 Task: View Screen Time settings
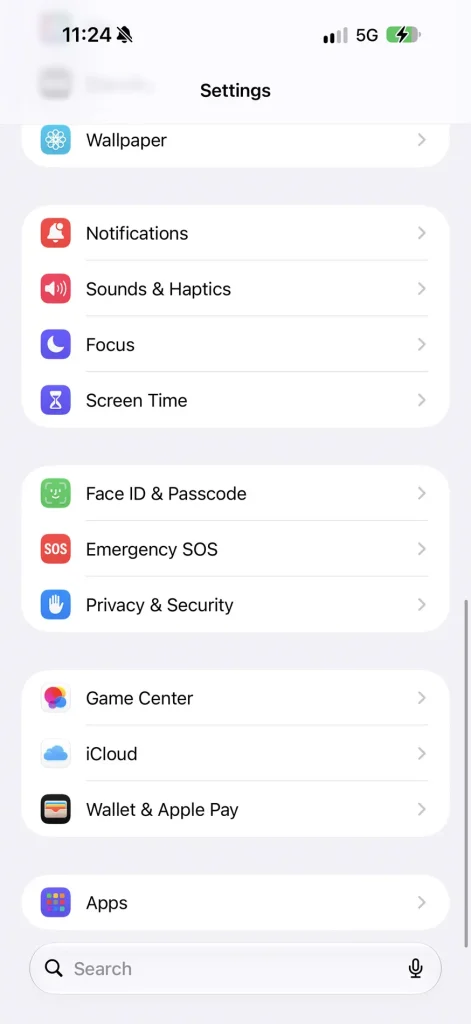point(235,400)
